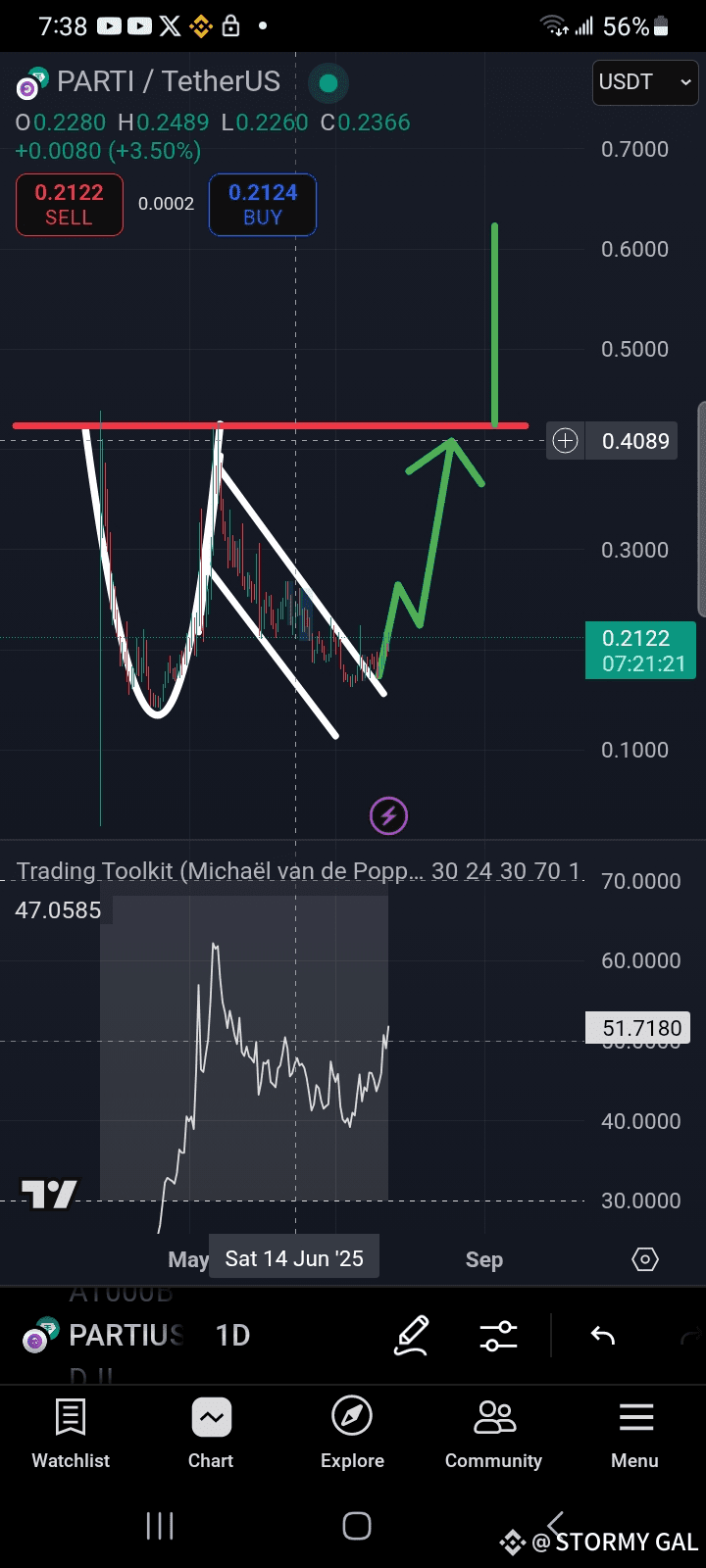Switch to the Explore tab
This screenshot has height=1568, width=706.
(x=352, y=1434)
